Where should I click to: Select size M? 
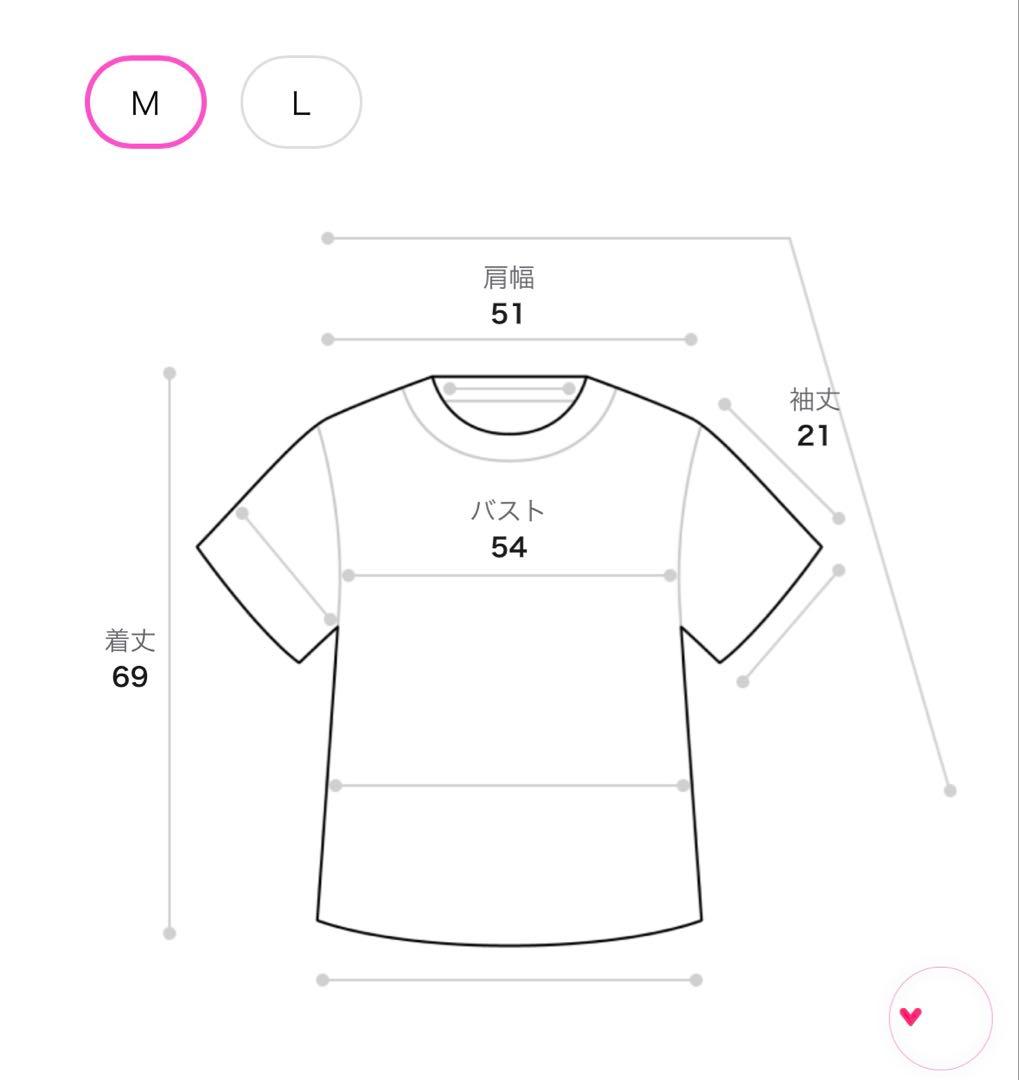146,103
